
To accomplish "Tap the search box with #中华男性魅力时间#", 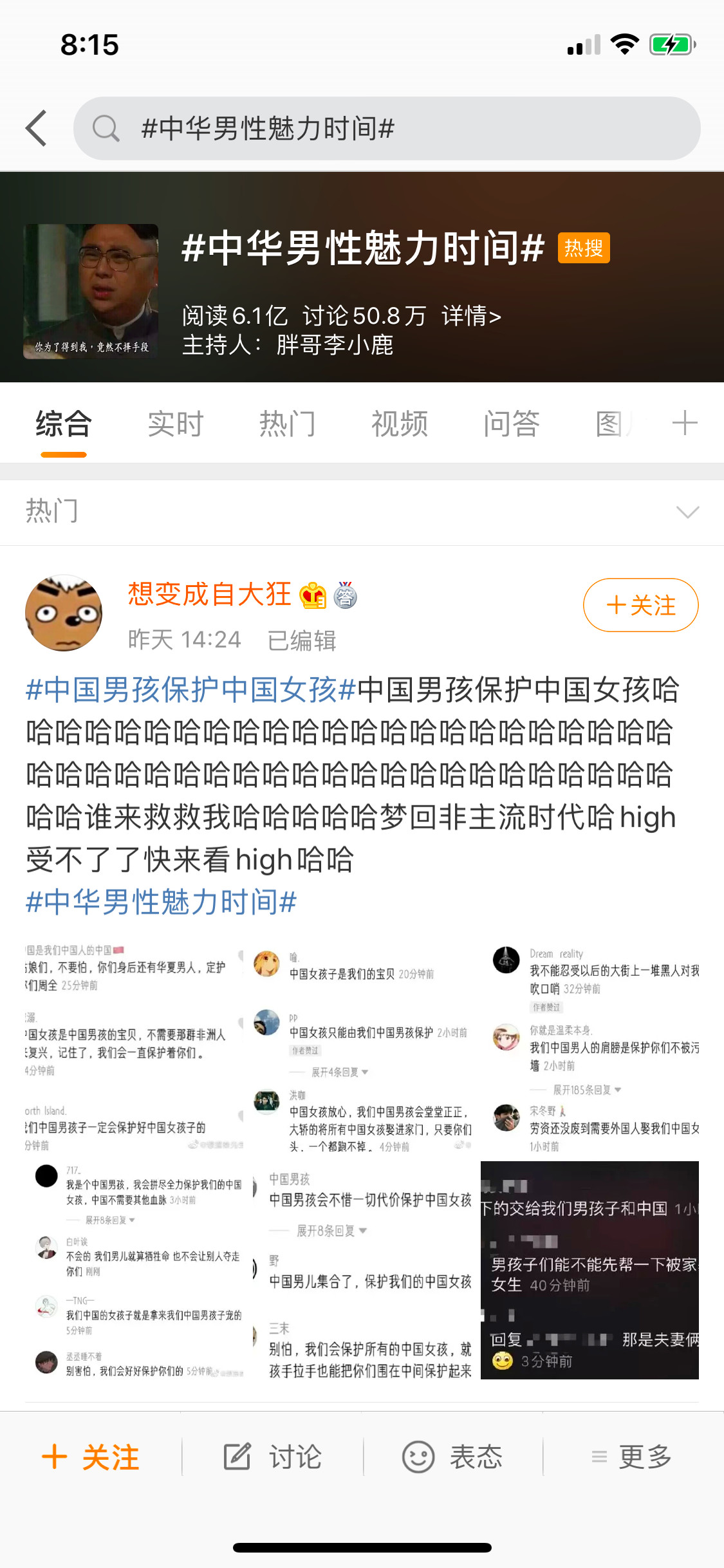I will click(x=386, y=128).
